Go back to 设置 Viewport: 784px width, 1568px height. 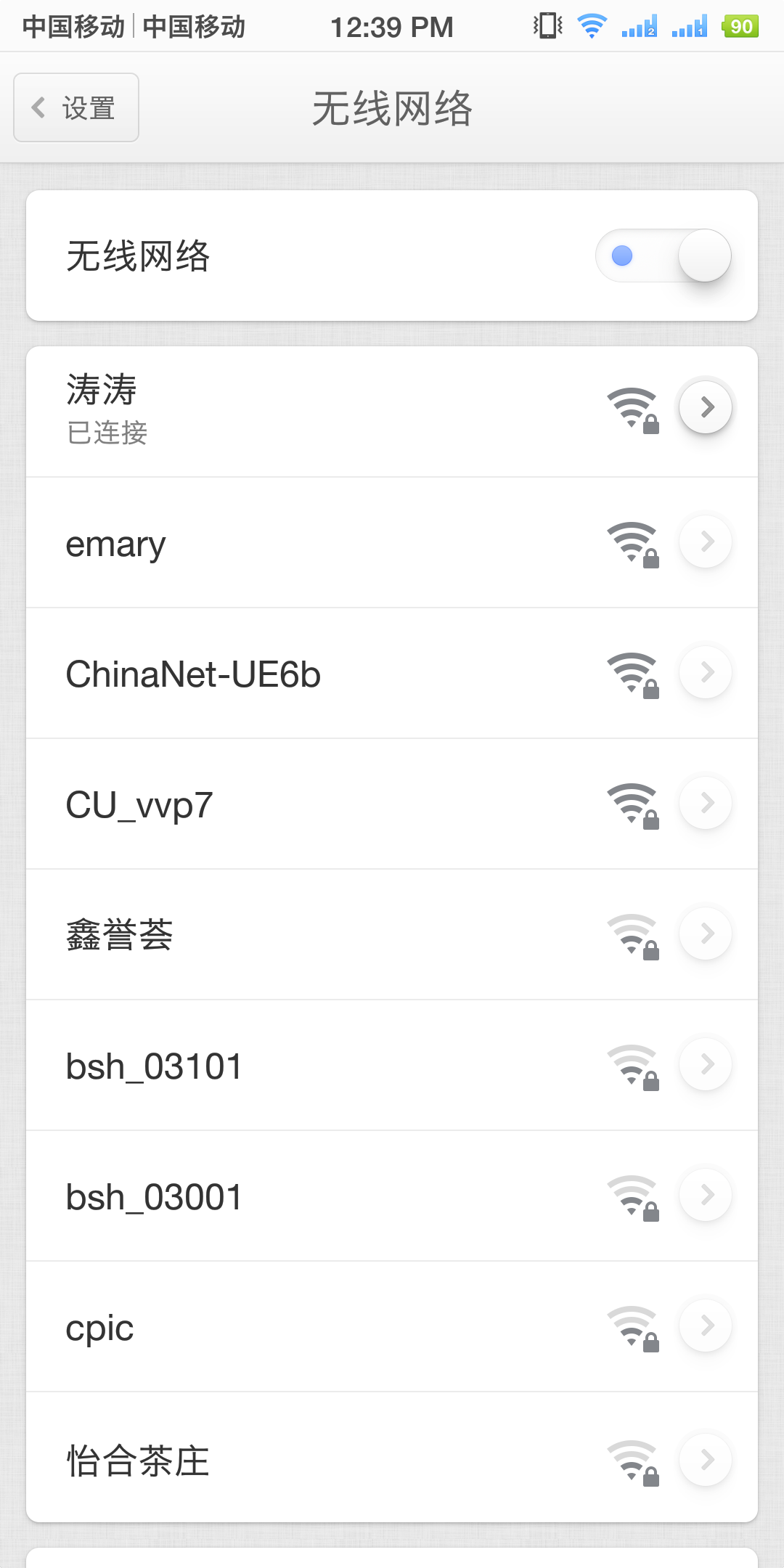coord(76,107)
